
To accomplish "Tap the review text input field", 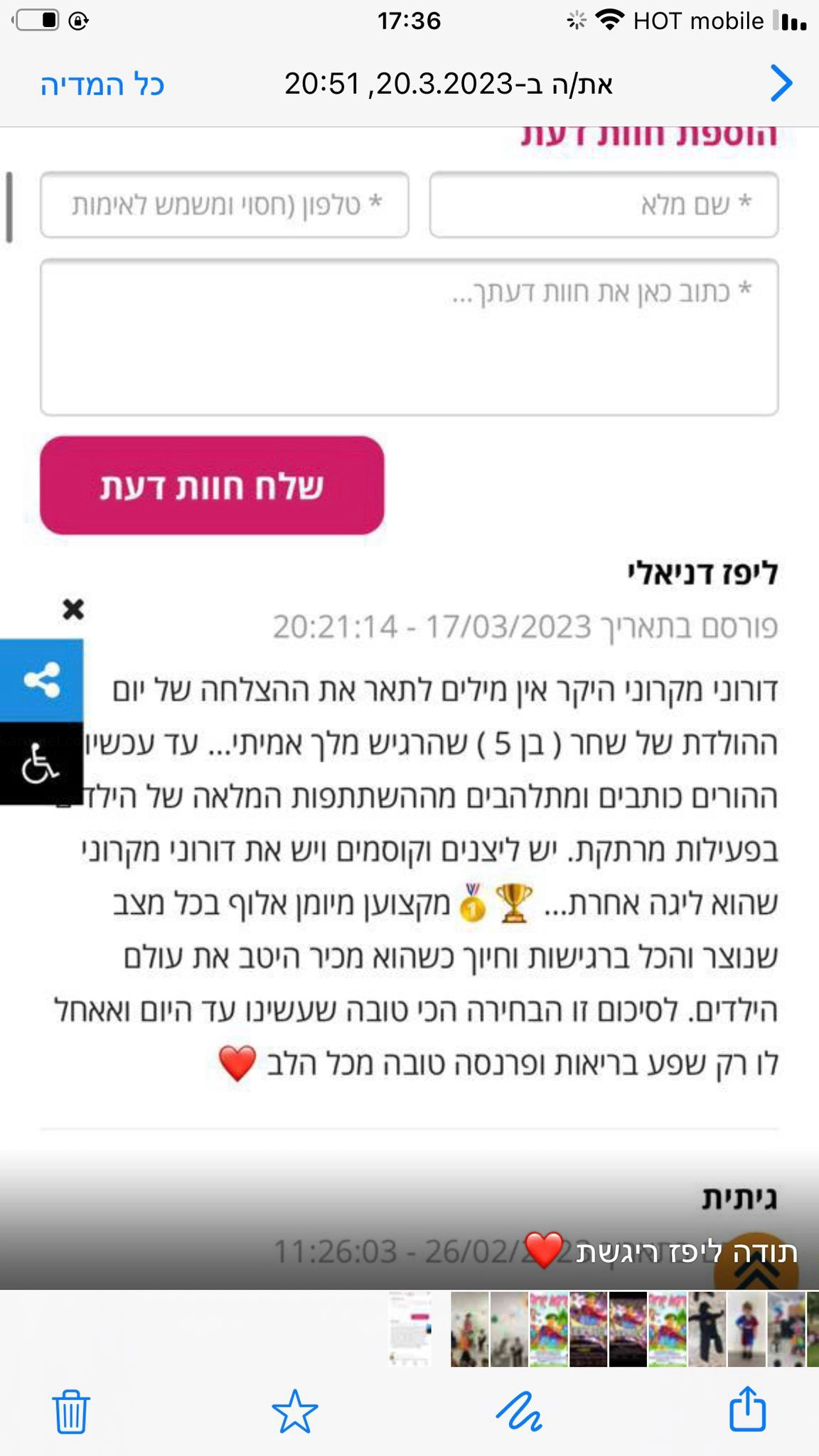I will tap(409, 334).
